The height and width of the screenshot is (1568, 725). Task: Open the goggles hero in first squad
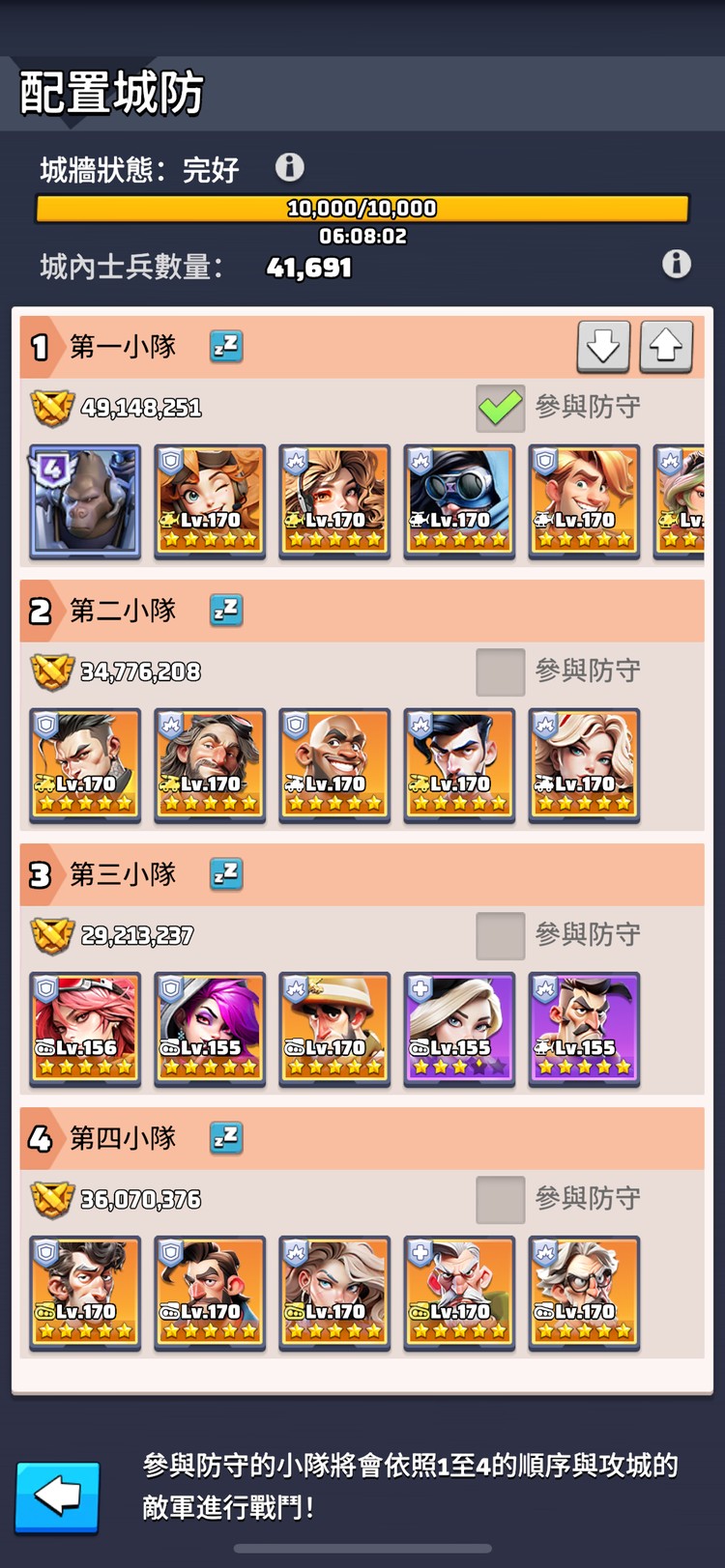(459, 500)
